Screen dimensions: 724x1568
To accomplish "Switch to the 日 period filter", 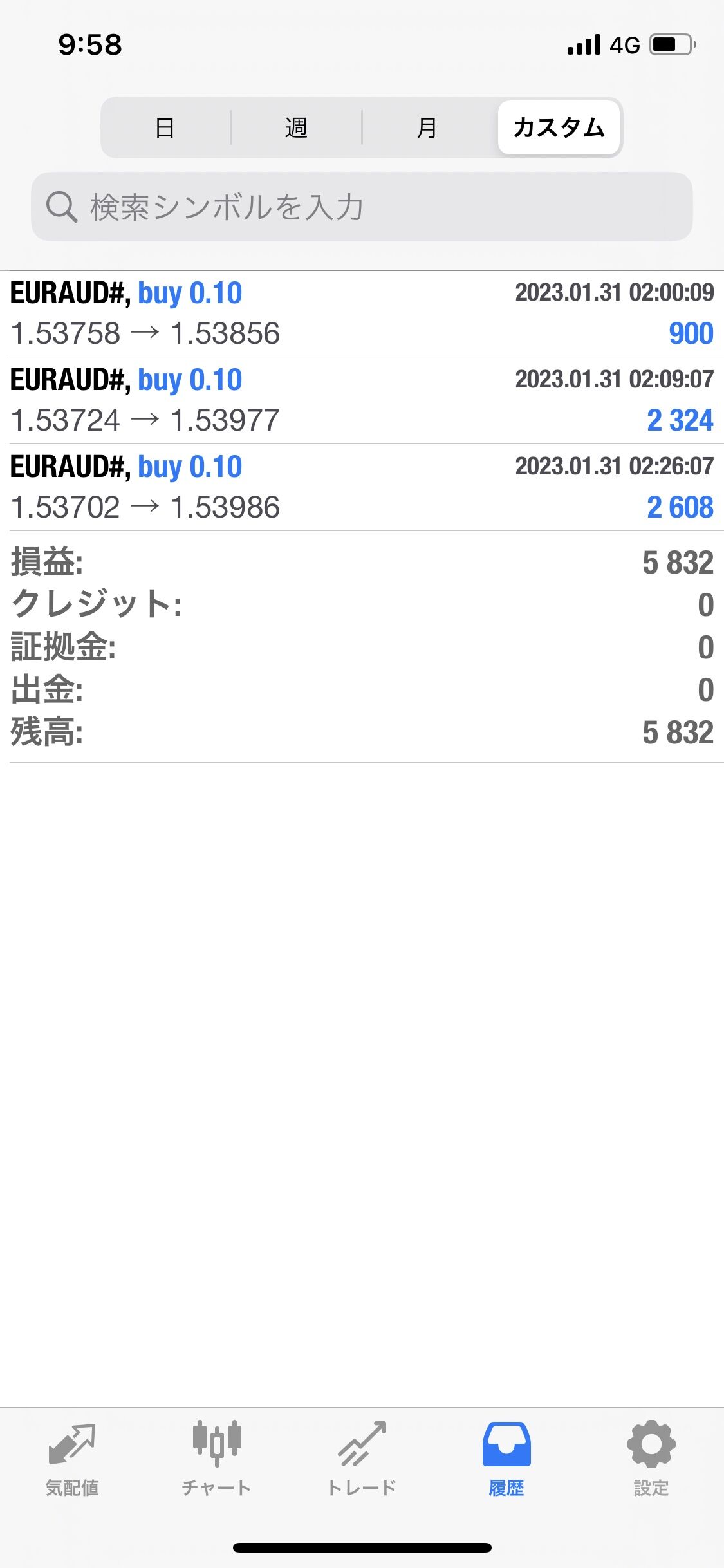I will coord(165,127).
